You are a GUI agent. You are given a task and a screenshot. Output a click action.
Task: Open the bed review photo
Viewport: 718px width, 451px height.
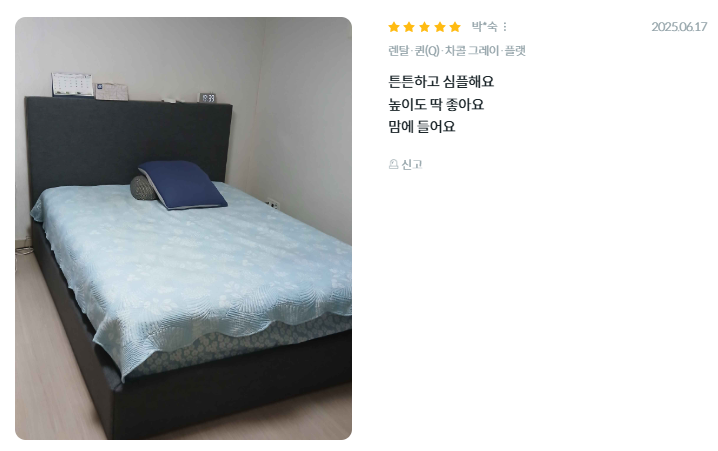pyautogui.click(x=183, y=228)
